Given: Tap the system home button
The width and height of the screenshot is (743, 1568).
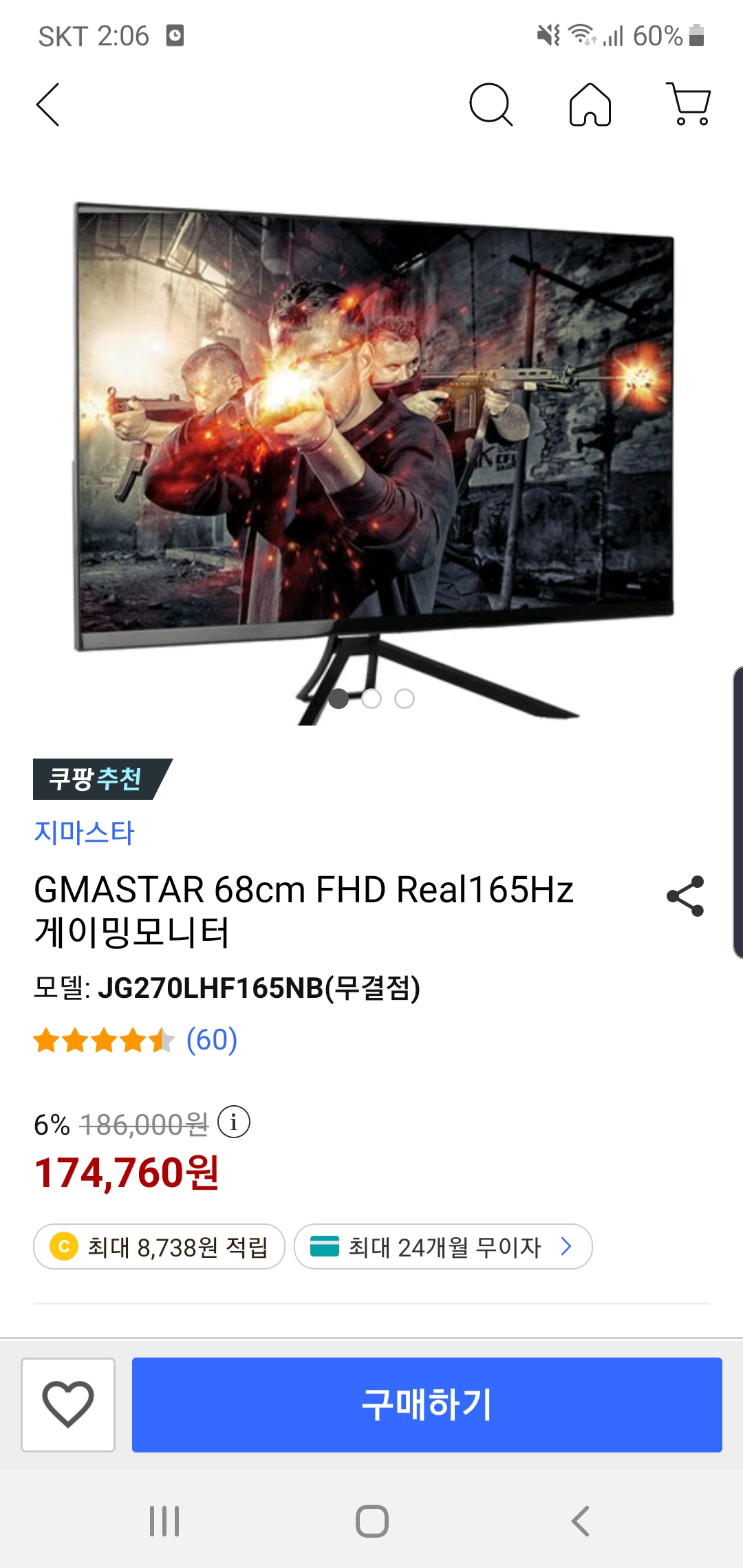Looking at the screenshot, I should (371, 1521).
